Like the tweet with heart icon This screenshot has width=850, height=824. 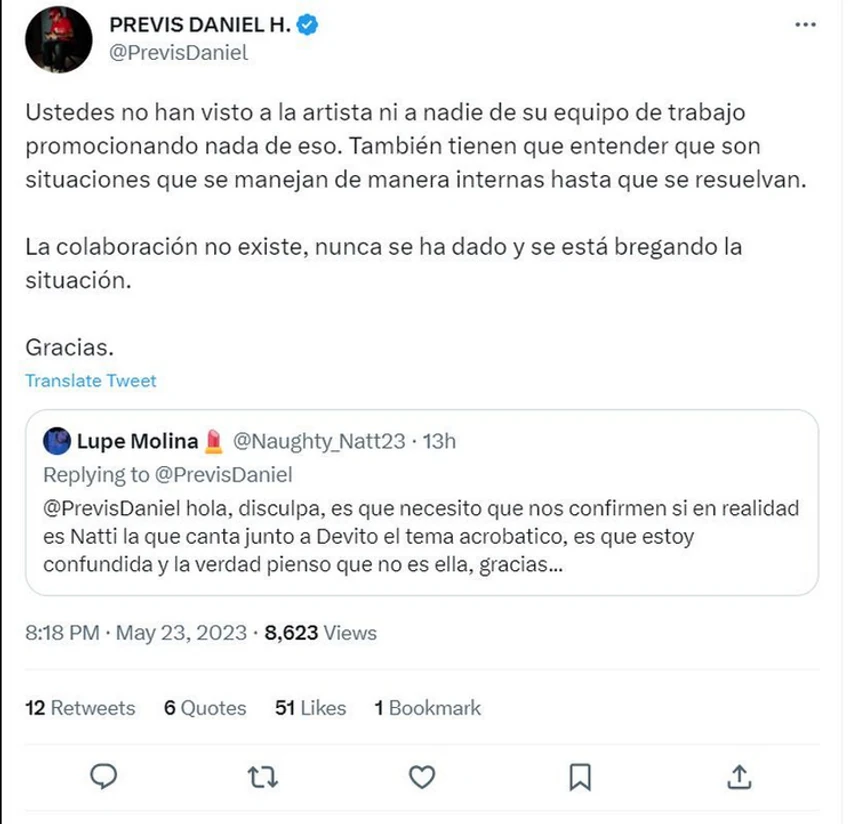(x=423, y=776)
